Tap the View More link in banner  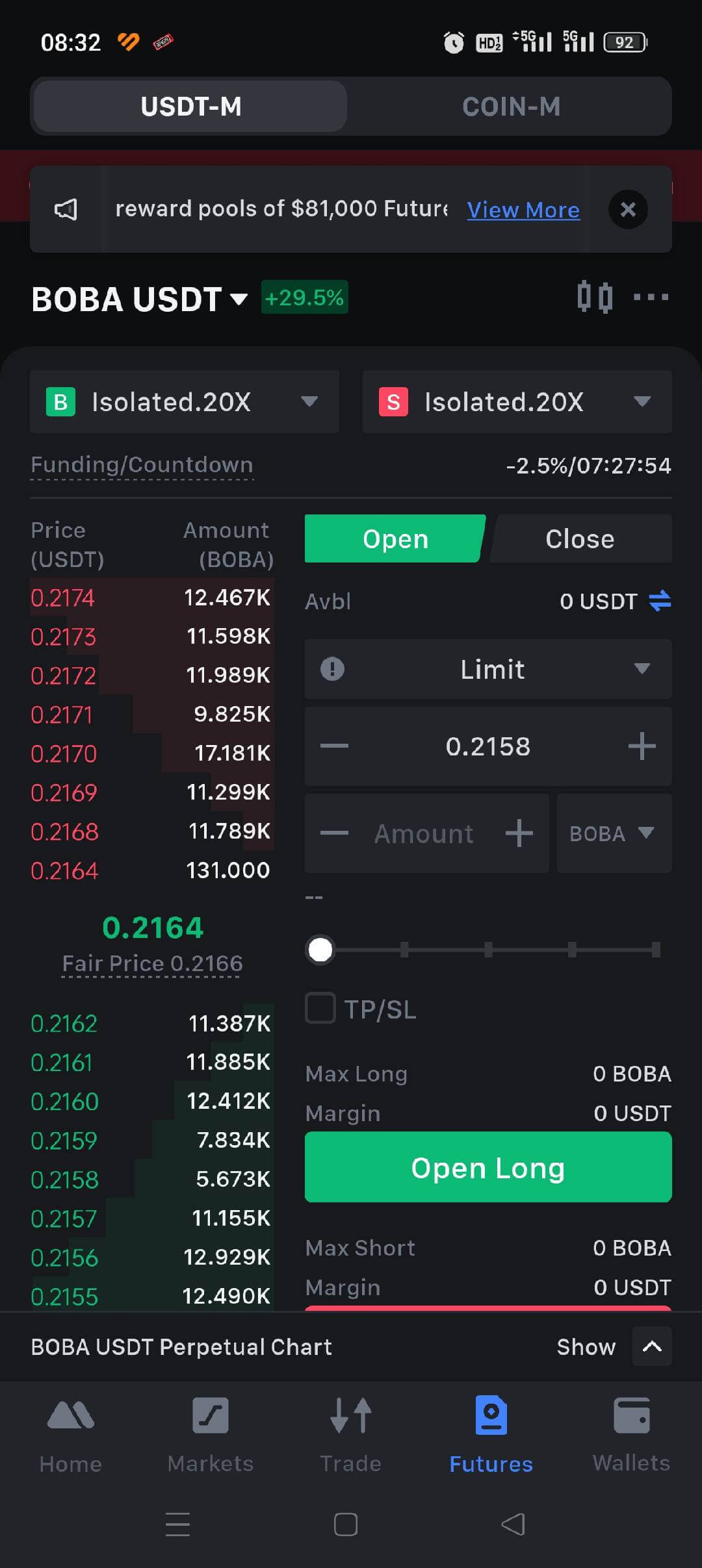click(523, 210)
